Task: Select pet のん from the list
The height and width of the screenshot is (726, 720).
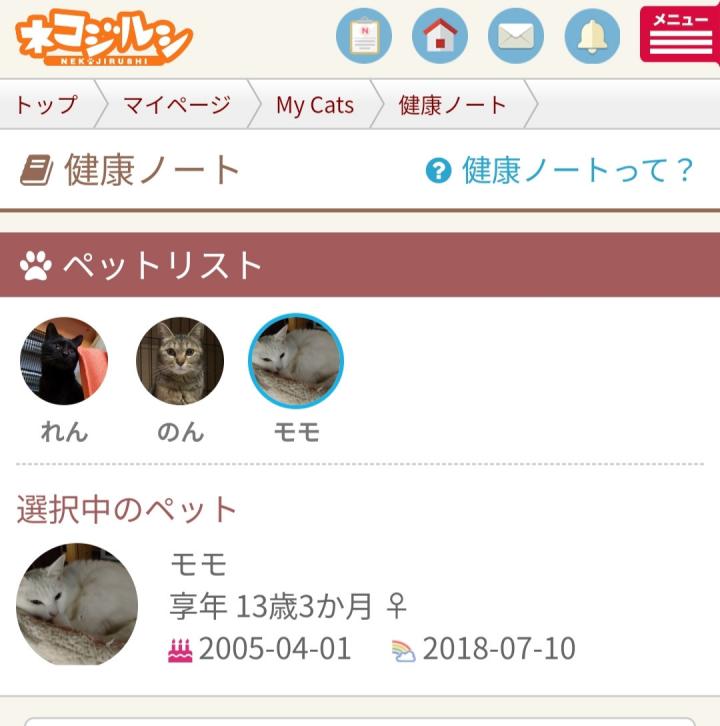Action: [x=180, y=361]
